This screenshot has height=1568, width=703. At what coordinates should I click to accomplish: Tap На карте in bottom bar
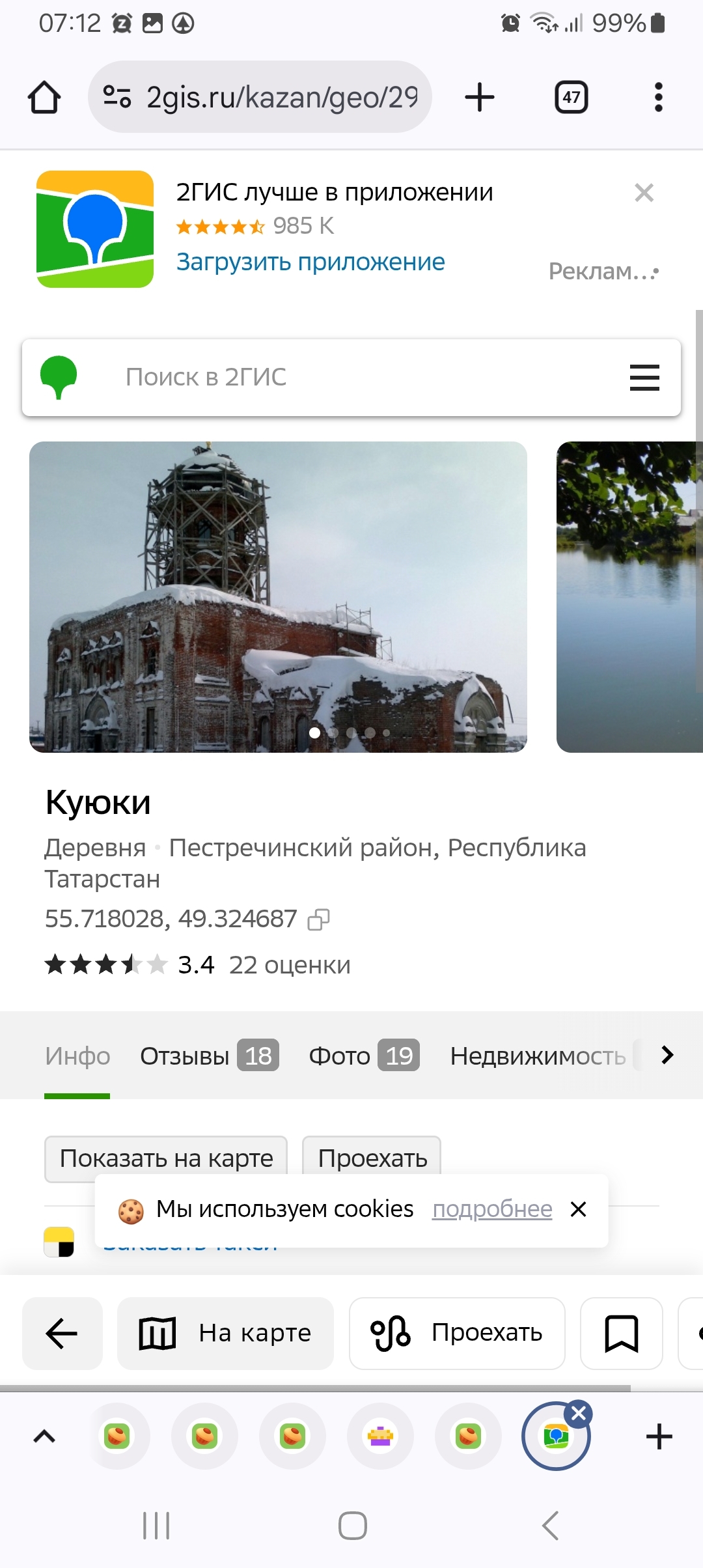click(225, 1333)
